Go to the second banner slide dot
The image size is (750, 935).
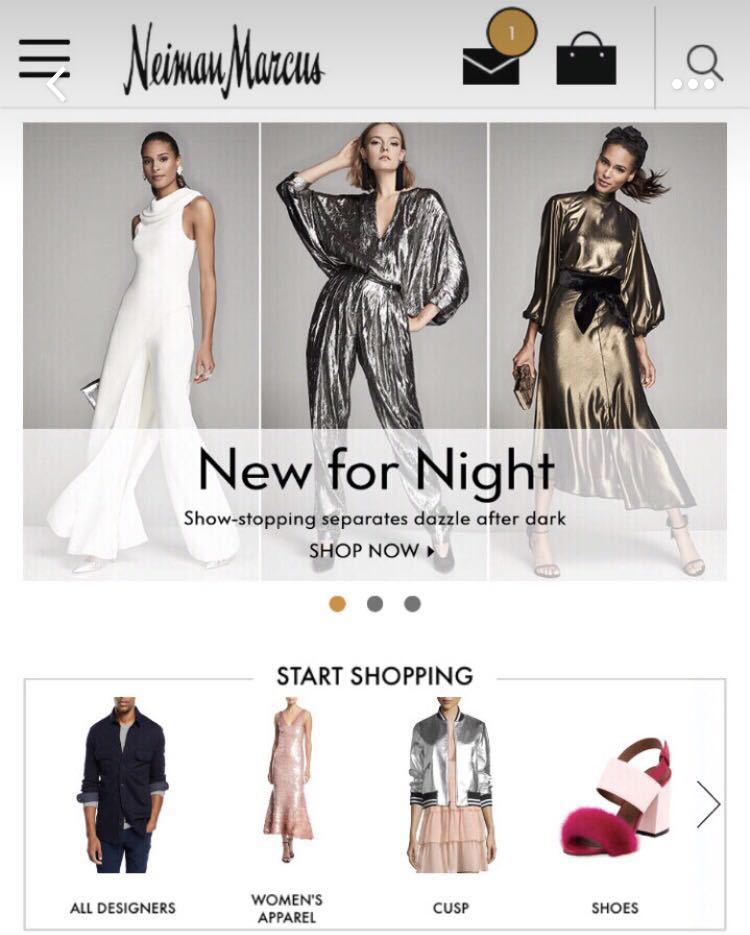point(375,604)
